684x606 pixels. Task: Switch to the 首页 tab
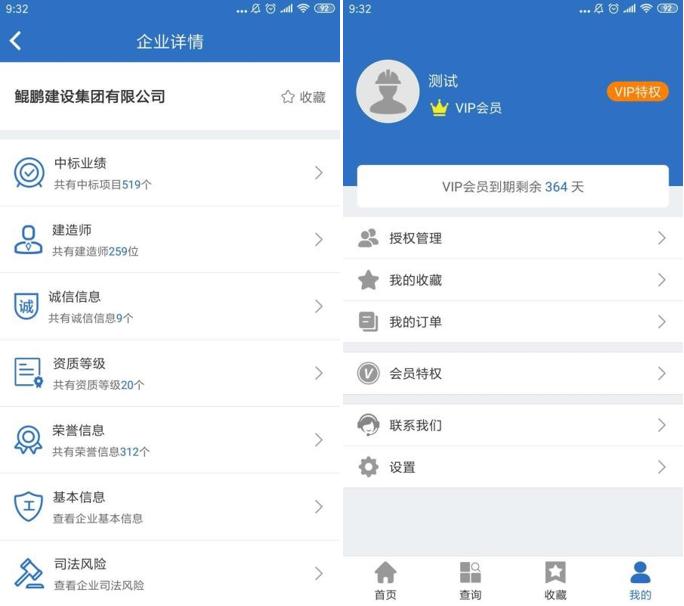(x=385, y=580)
